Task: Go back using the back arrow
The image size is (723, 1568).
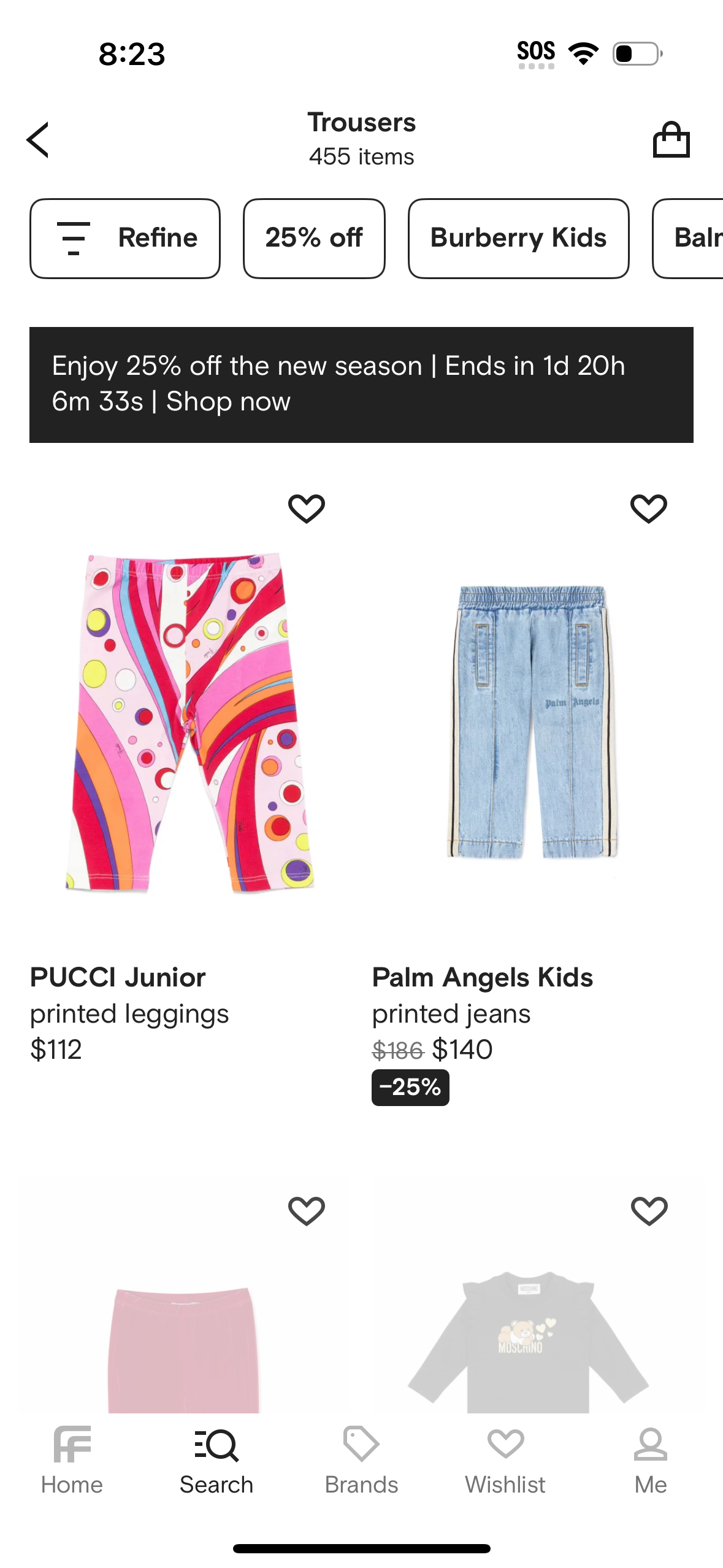Action: [38, 139]
